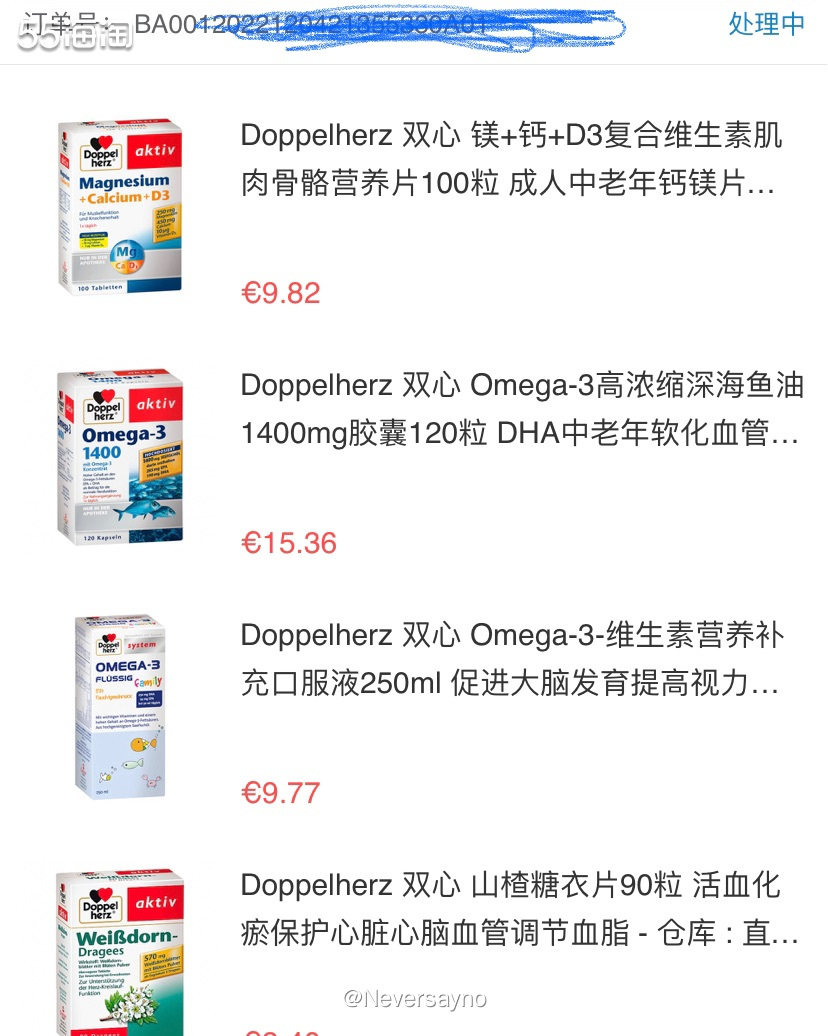Tap the €15.36 price label

tap(288, 542)
